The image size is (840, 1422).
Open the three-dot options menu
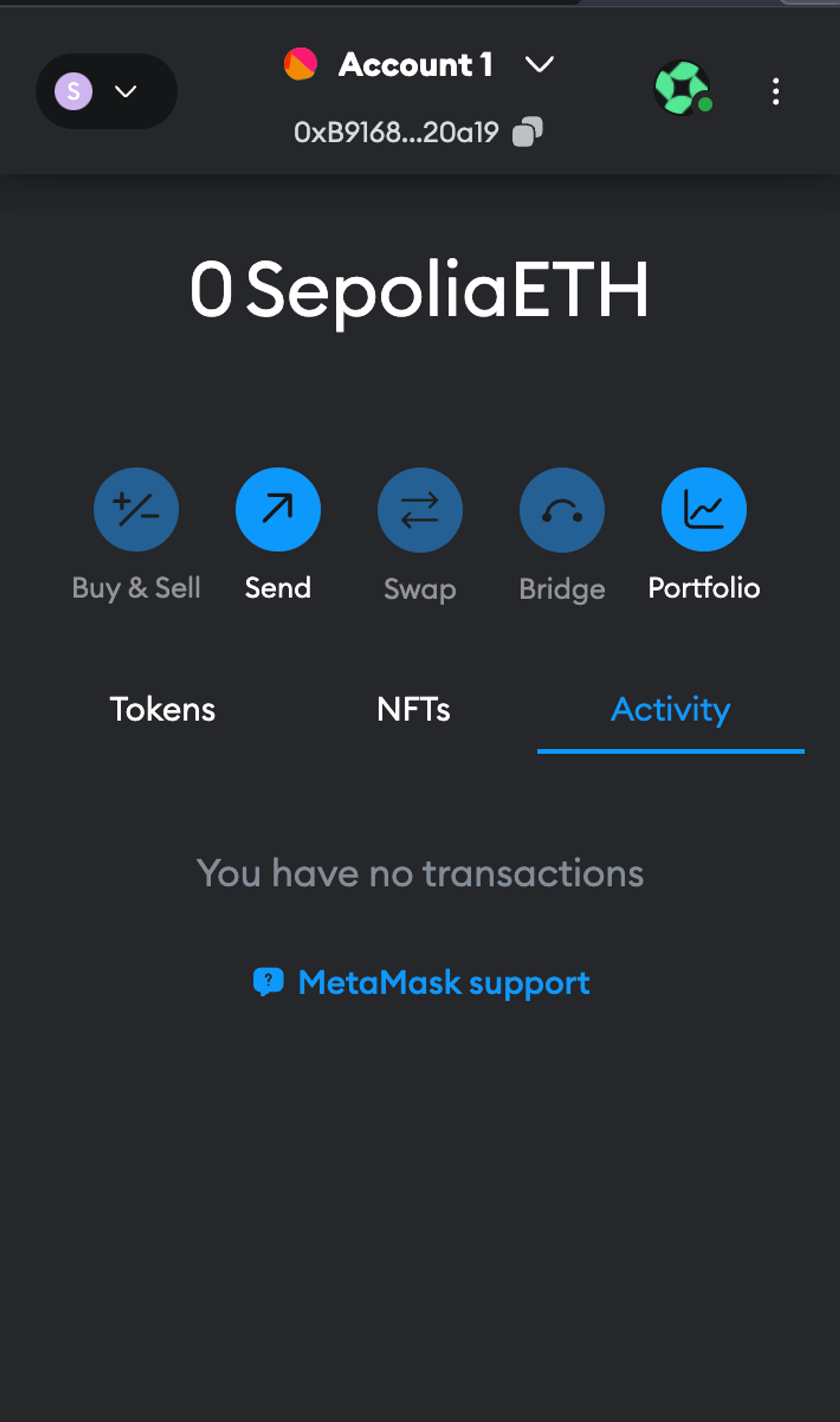click(x=775, y=92)
